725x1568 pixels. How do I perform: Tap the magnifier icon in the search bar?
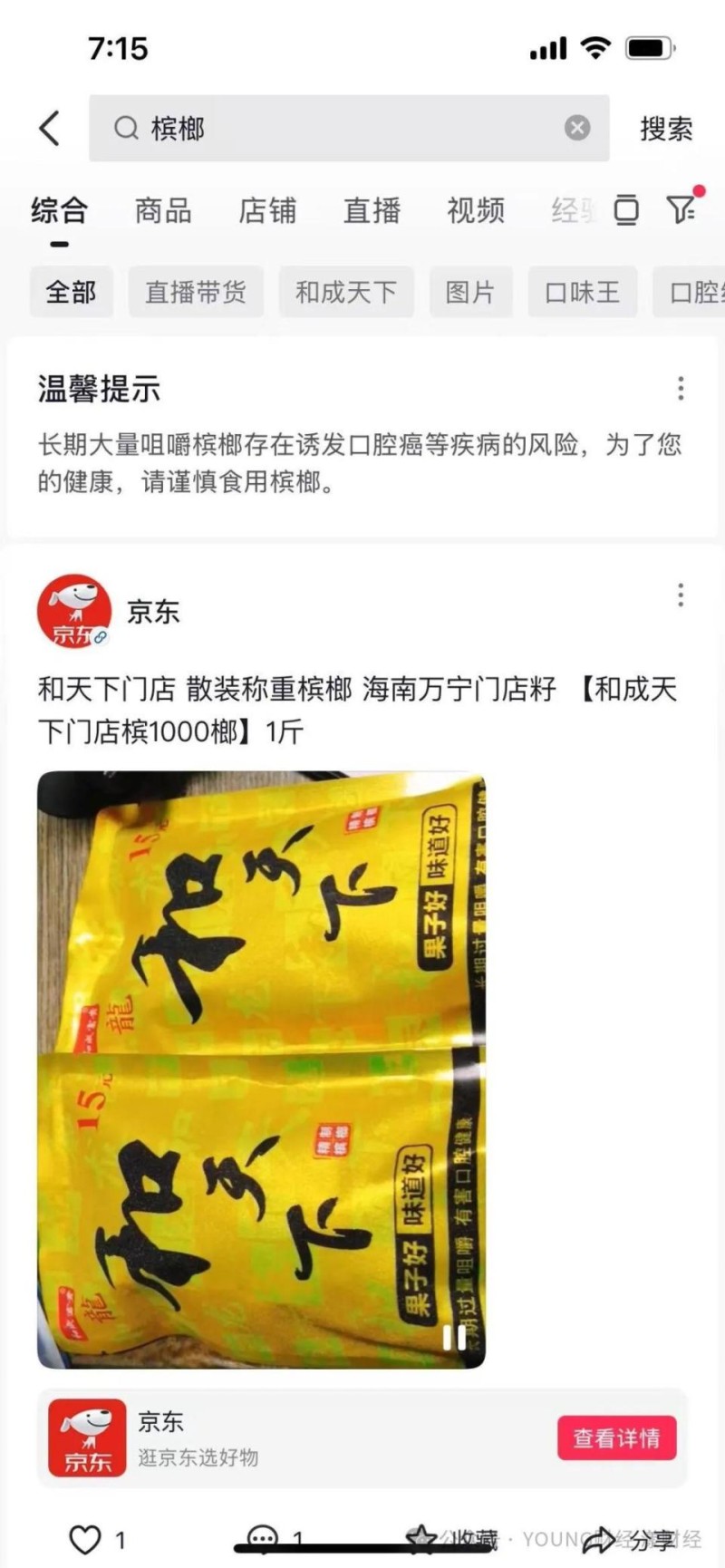pyautogui.click(x=127, y=129)
